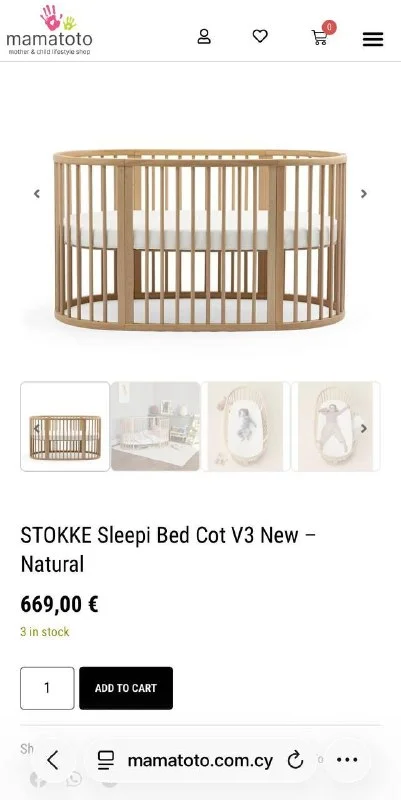
Task: Open the wishlist heart icon
Action: (x=260, y=36)
